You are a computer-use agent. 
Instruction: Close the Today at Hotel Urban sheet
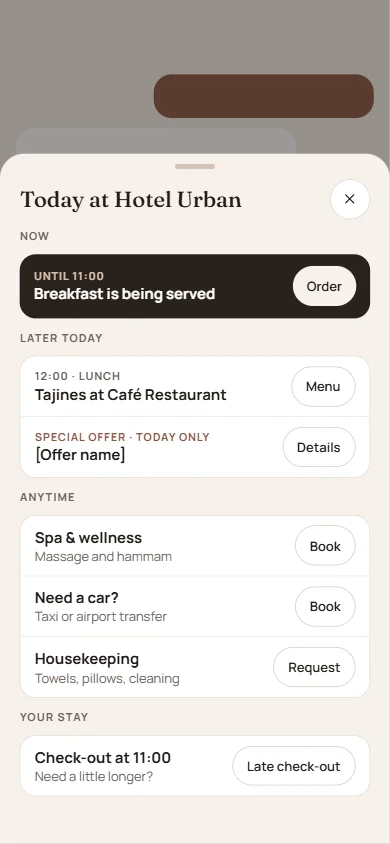click(x=350, y=199)
